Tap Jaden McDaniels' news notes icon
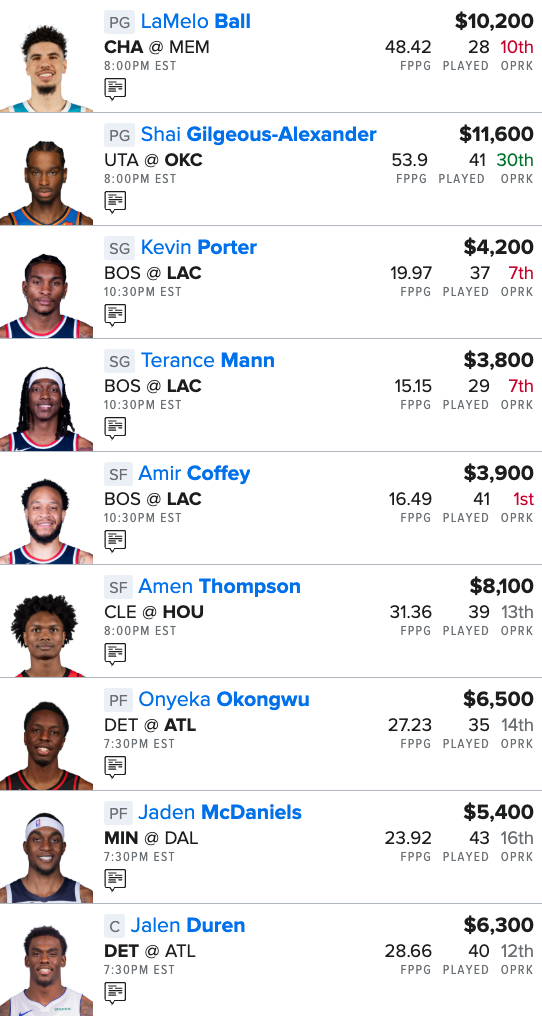Screen dimensions: 542x1016 click(115, 880)
